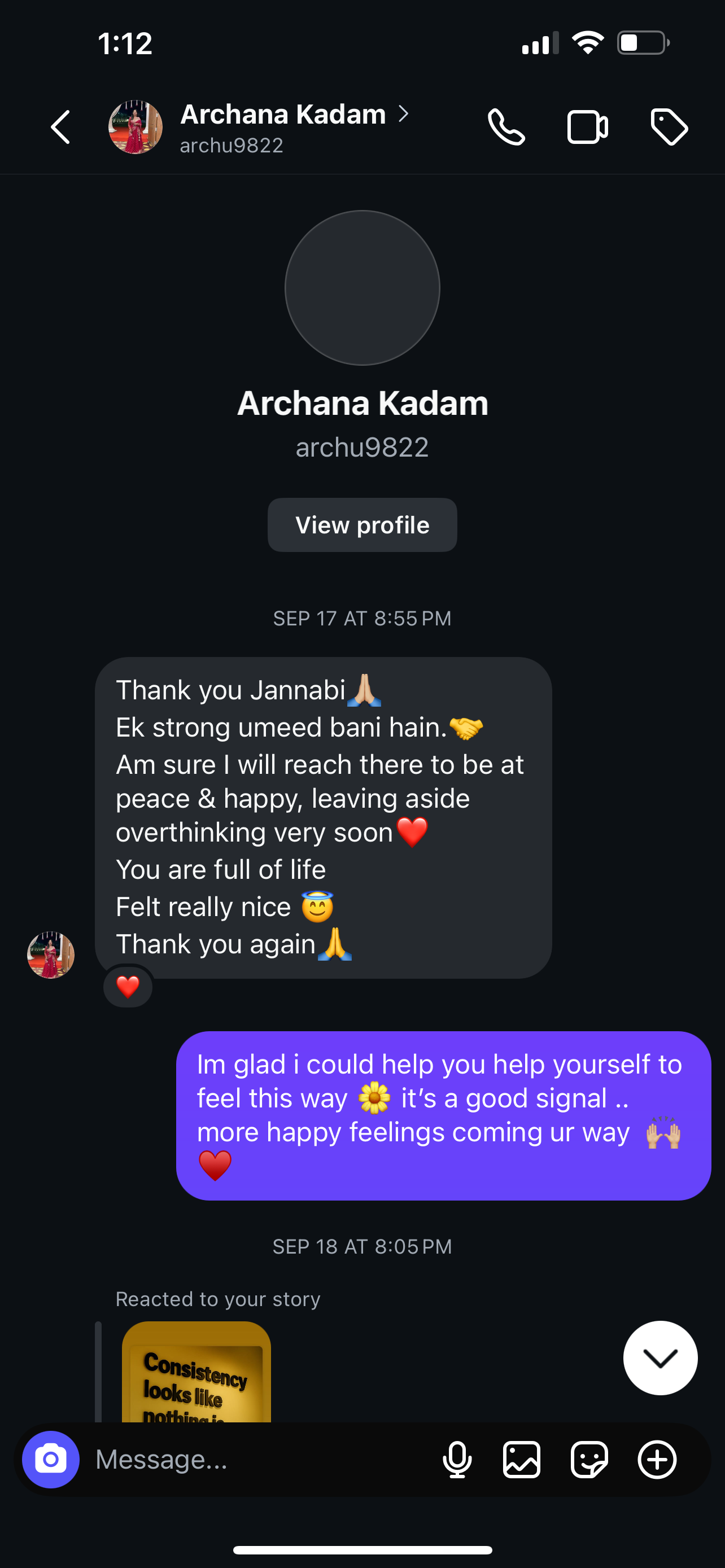Tap the View profile button
This screenshot has height=1568, width=725.
[362, 525]
